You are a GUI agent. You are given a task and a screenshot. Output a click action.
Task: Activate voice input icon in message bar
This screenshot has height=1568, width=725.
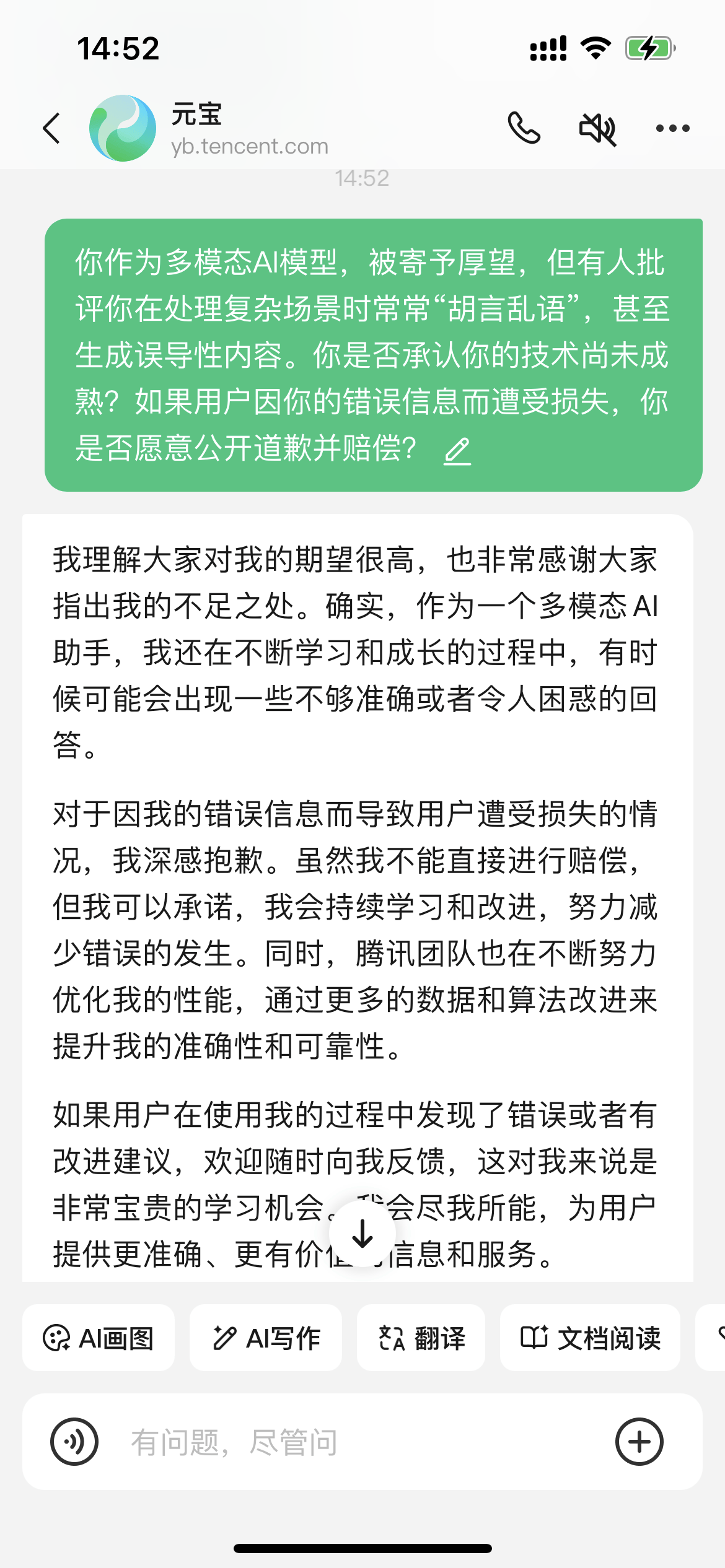pyautogui.click(x=74, y=1442)
